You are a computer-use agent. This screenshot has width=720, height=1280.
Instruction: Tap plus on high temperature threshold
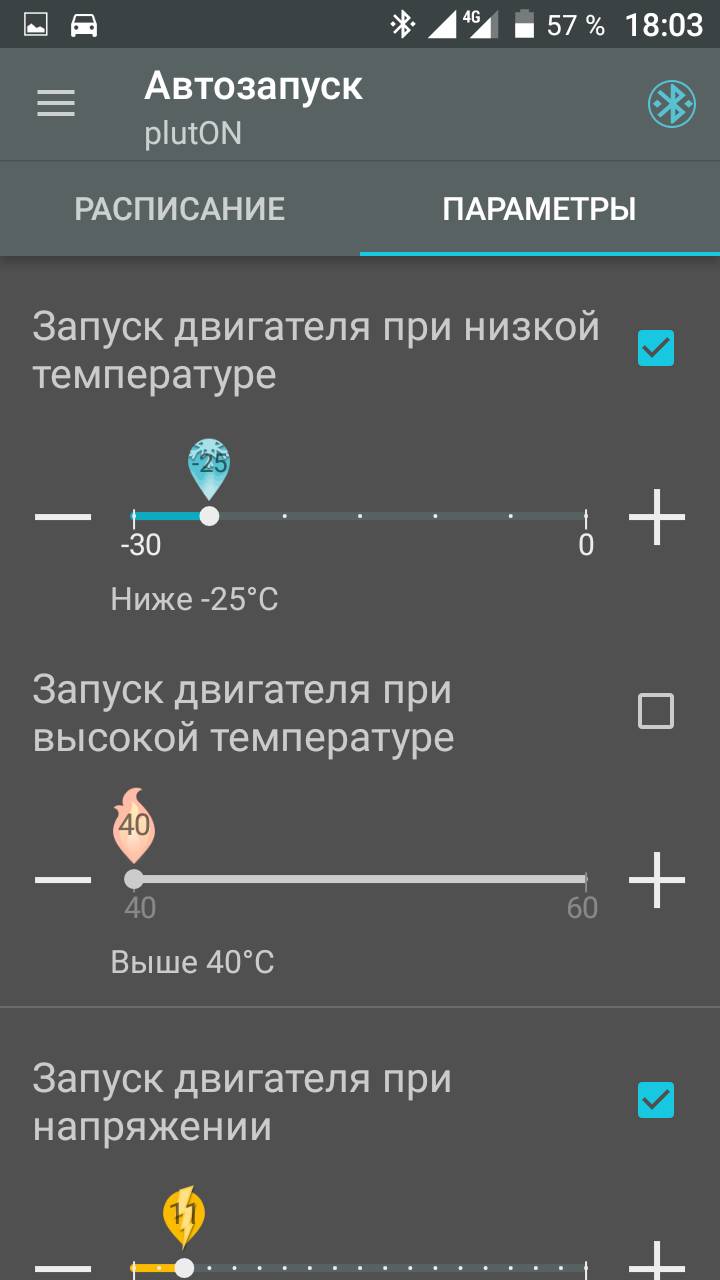pos(657,880)
